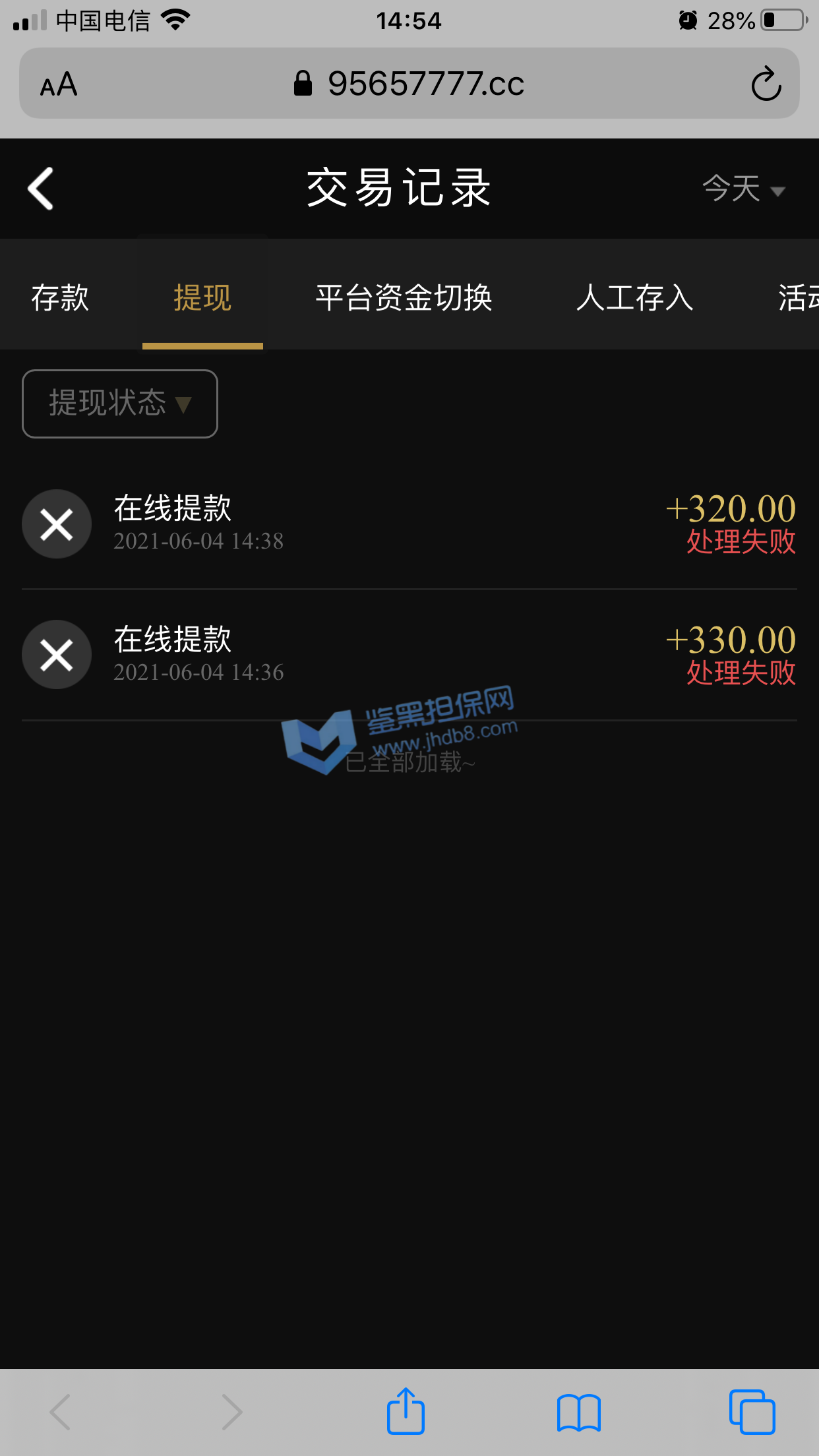Viewport: 819px width, 1456px height.
Task: Select the 提现 tab
Action: (202, 297)
